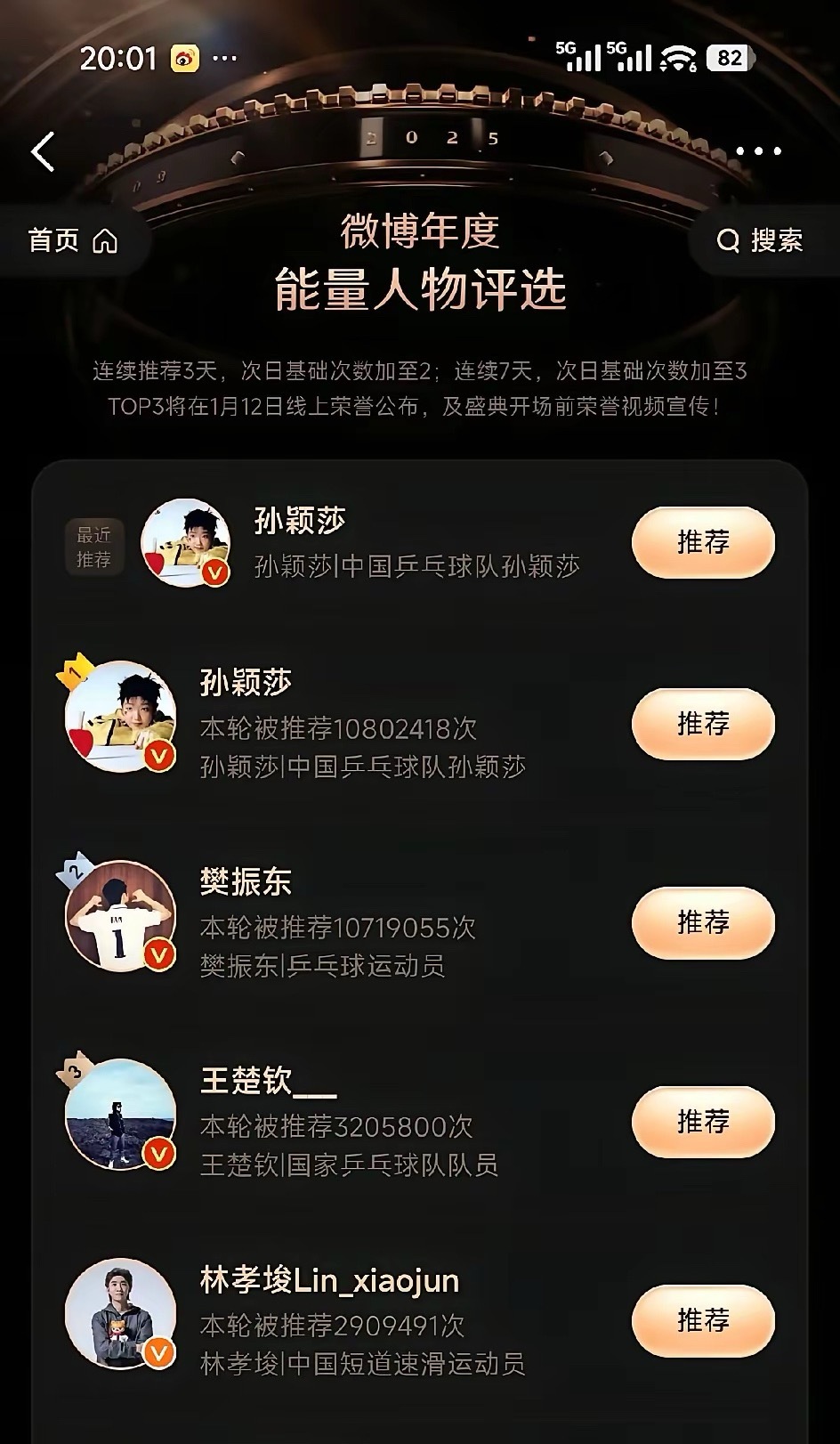Tap the back arrow at top left

click(x=41, y=151)
